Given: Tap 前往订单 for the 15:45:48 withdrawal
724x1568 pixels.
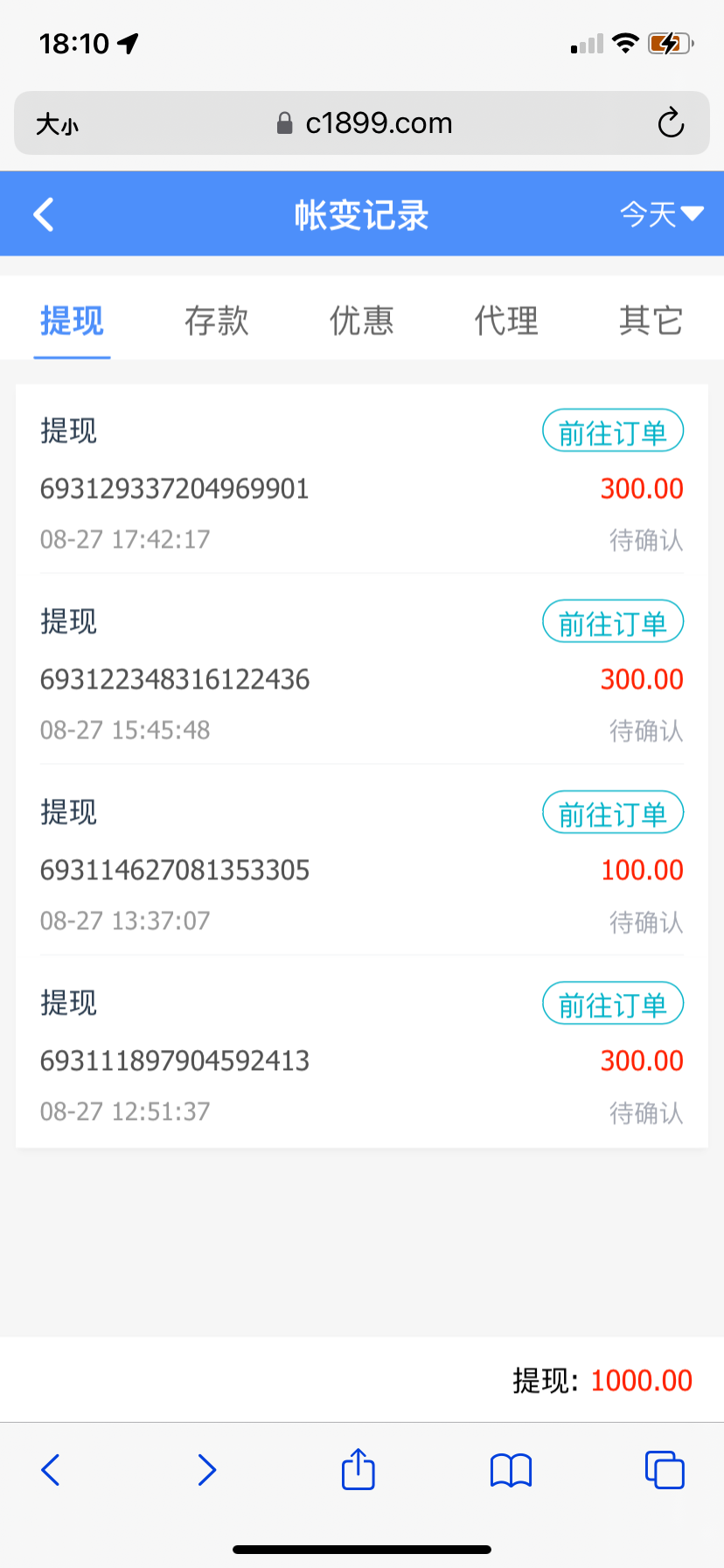Looking at the screenshot, I should pyautogui.click(x=612, y=622).
